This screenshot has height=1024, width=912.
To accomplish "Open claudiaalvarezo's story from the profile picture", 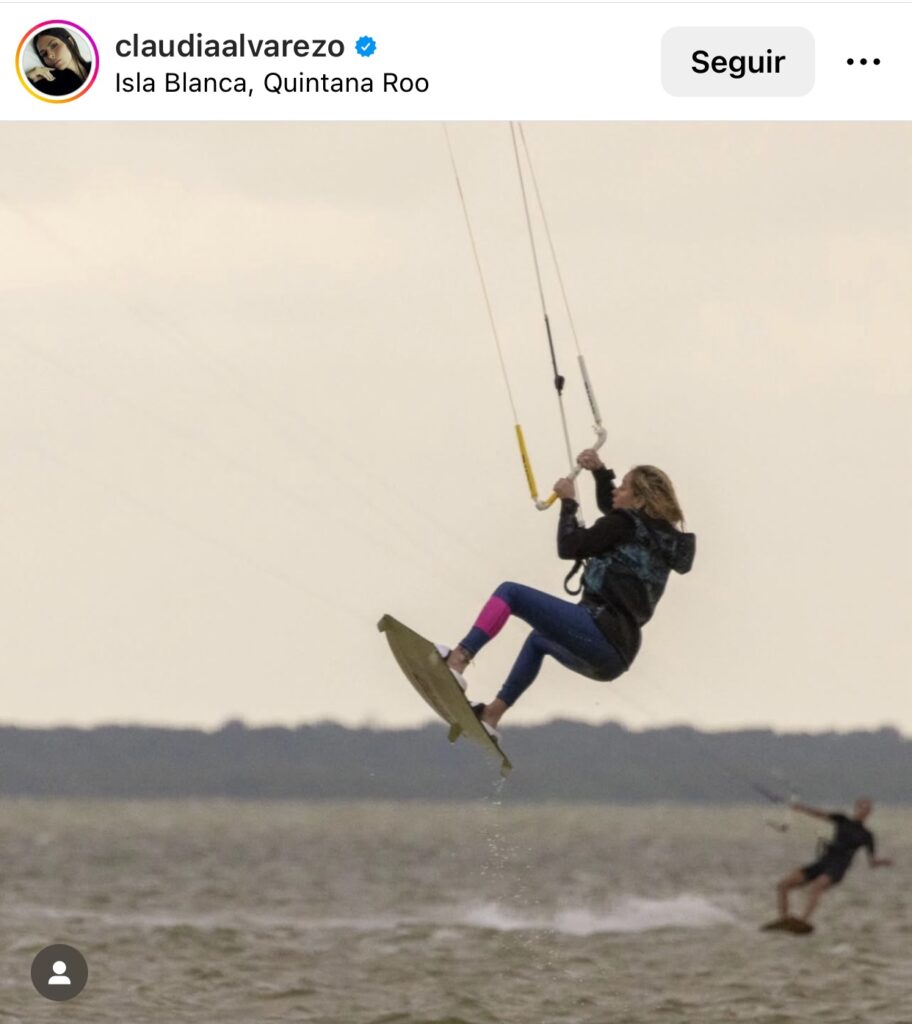I will (57, 62).
